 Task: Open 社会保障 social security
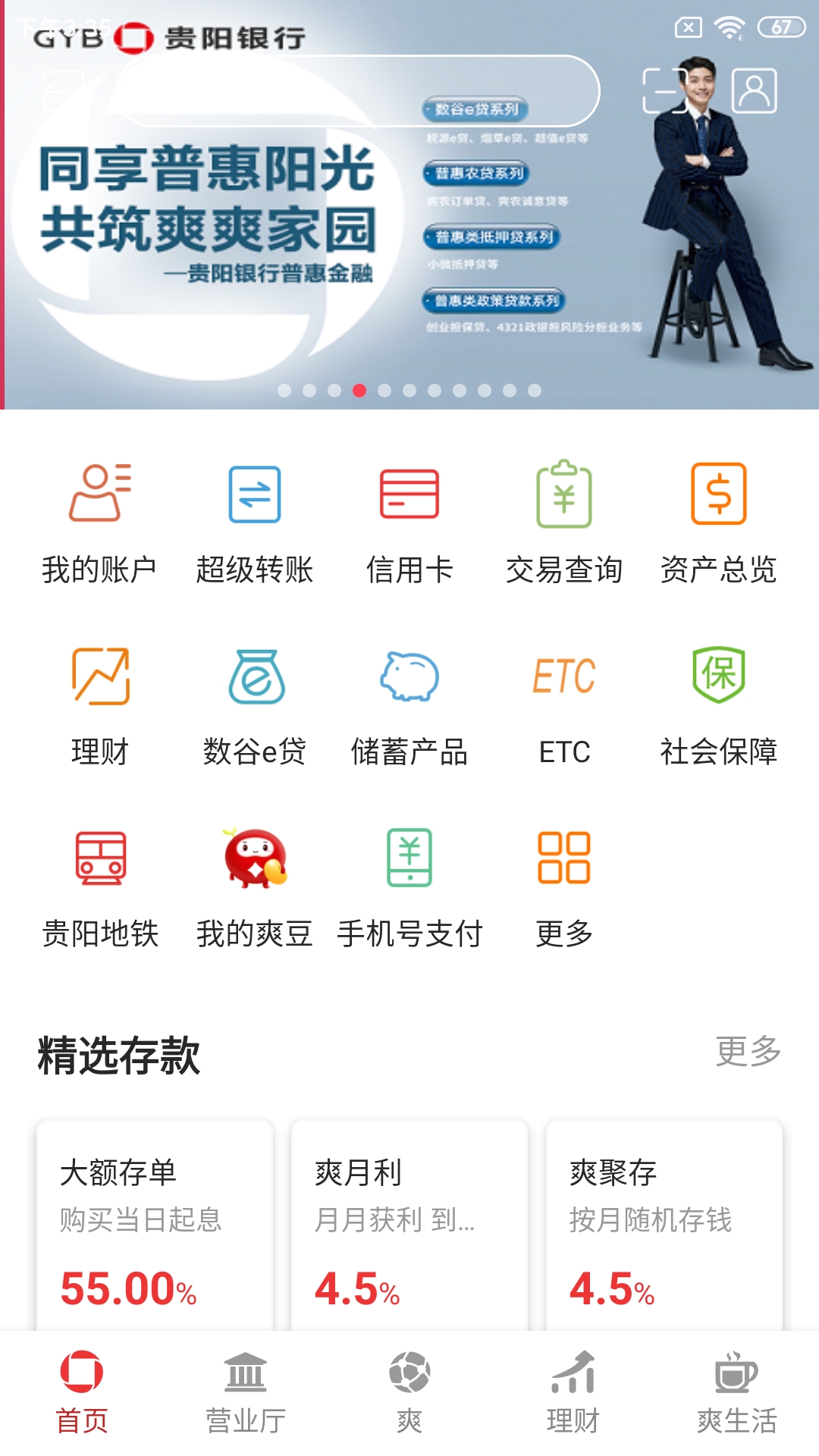718,705
